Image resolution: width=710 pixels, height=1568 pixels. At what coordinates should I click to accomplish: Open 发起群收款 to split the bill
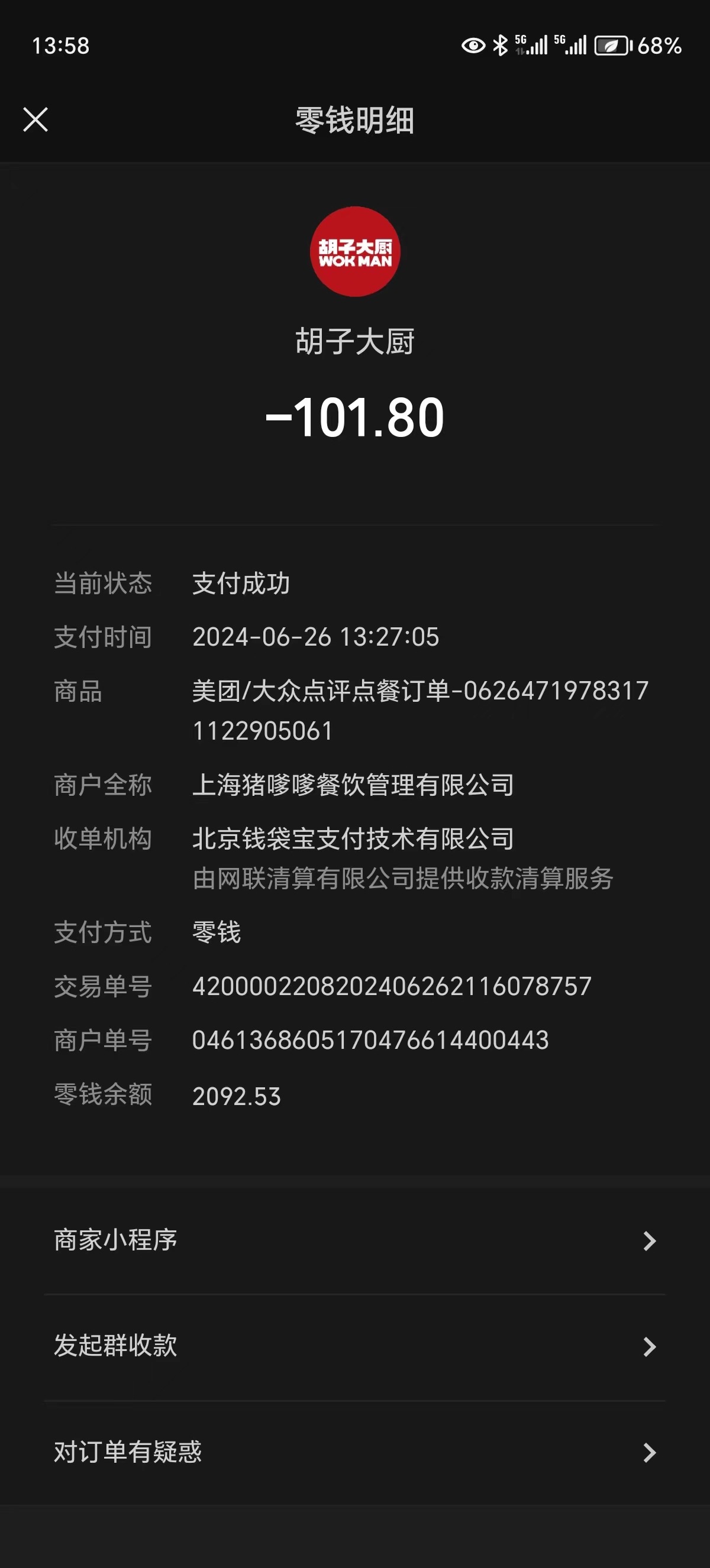coord(355,1346)
